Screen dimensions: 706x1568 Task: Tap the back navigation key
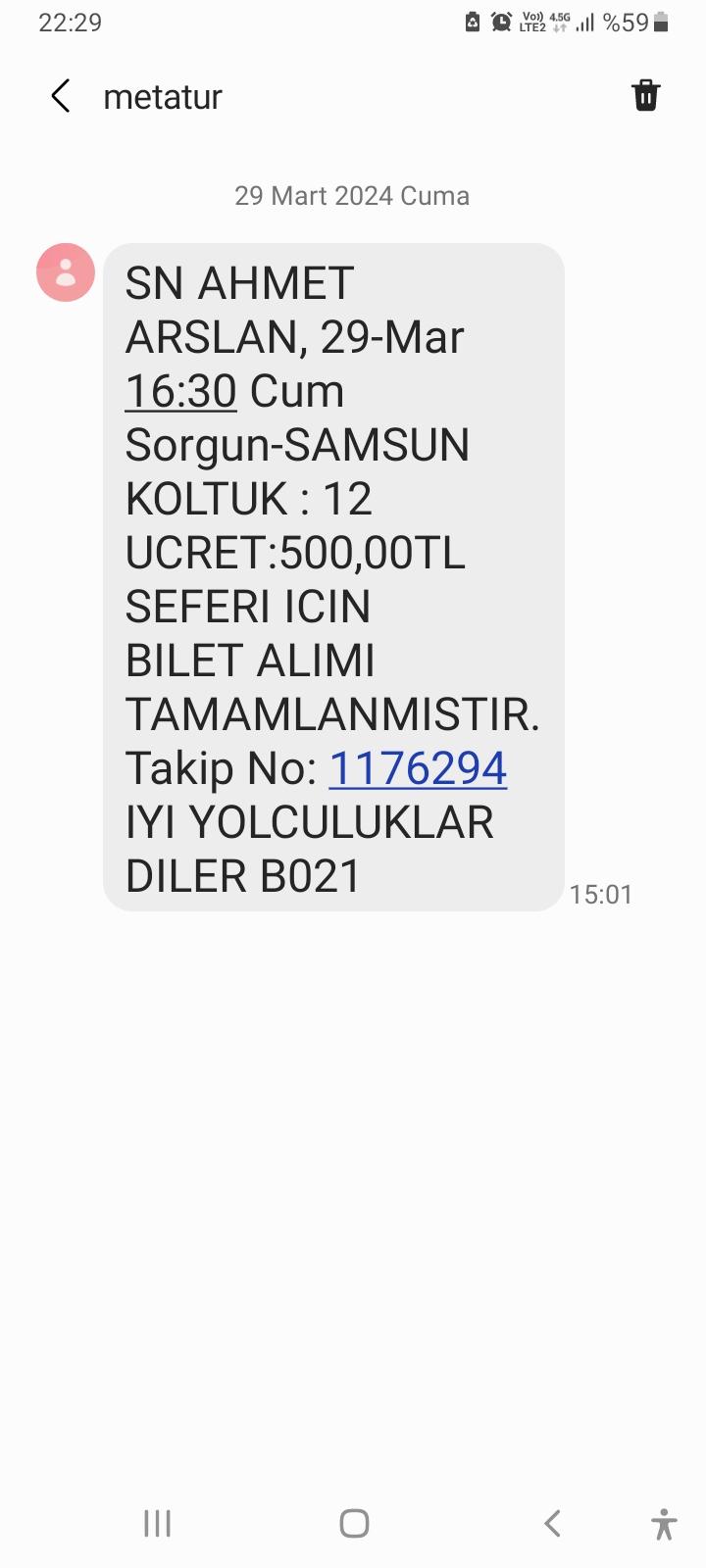pos(551,1523)
